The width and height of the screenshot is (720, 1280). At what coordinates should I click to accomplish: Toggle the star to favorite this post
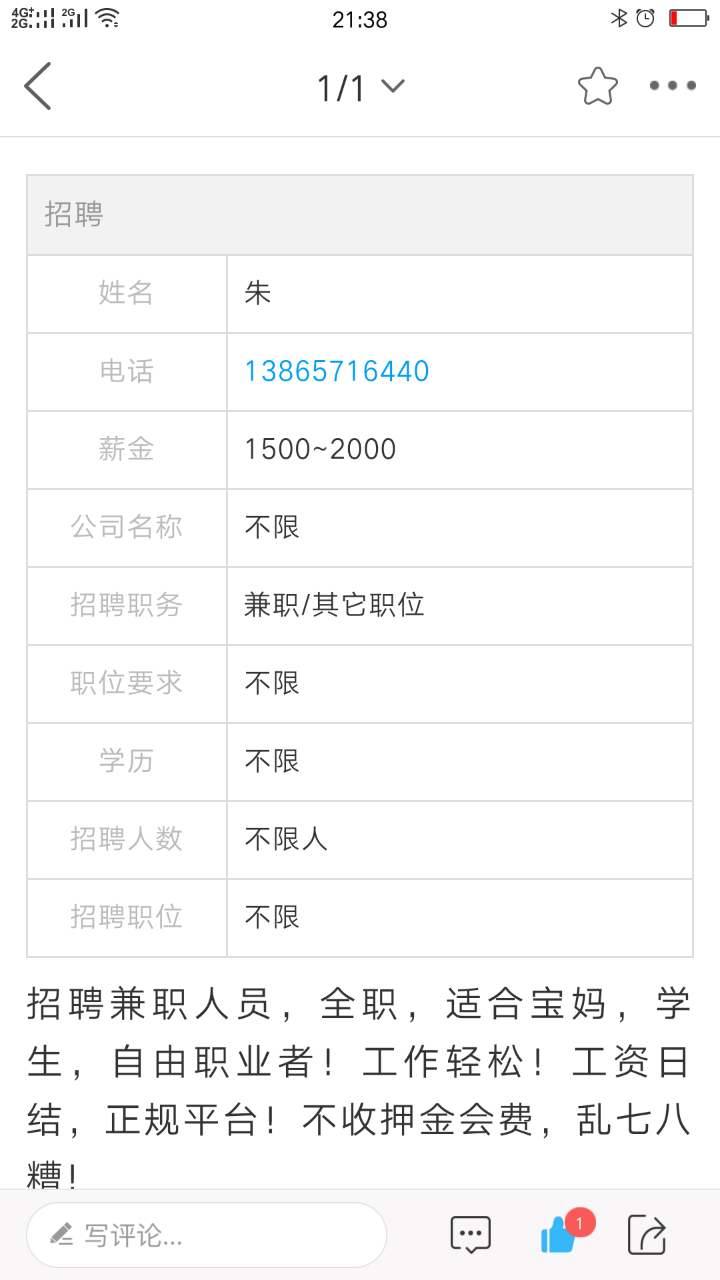(597, 86)
